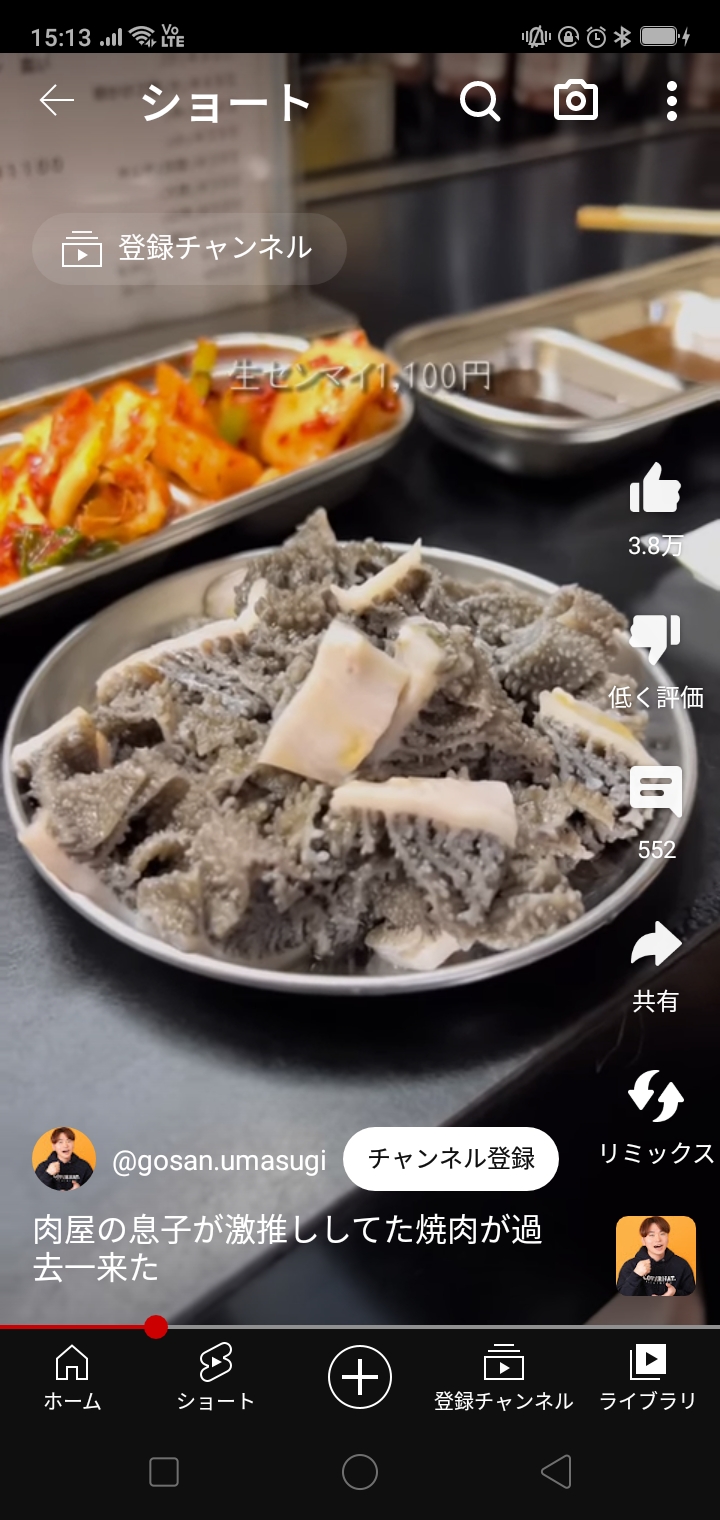Tap the 登録チャンネル chip
The height and width of the screenshot is (1520, 720).
tap(190, 249)
